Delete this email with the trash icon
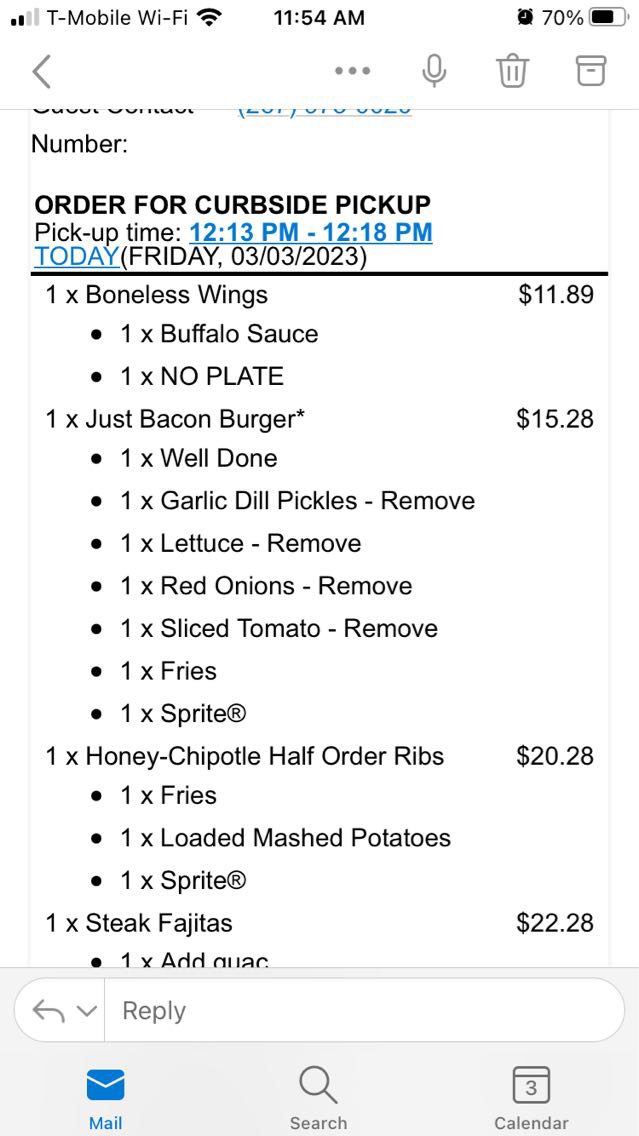This screenshot has height=1136, width=639. tap(512, 71)
